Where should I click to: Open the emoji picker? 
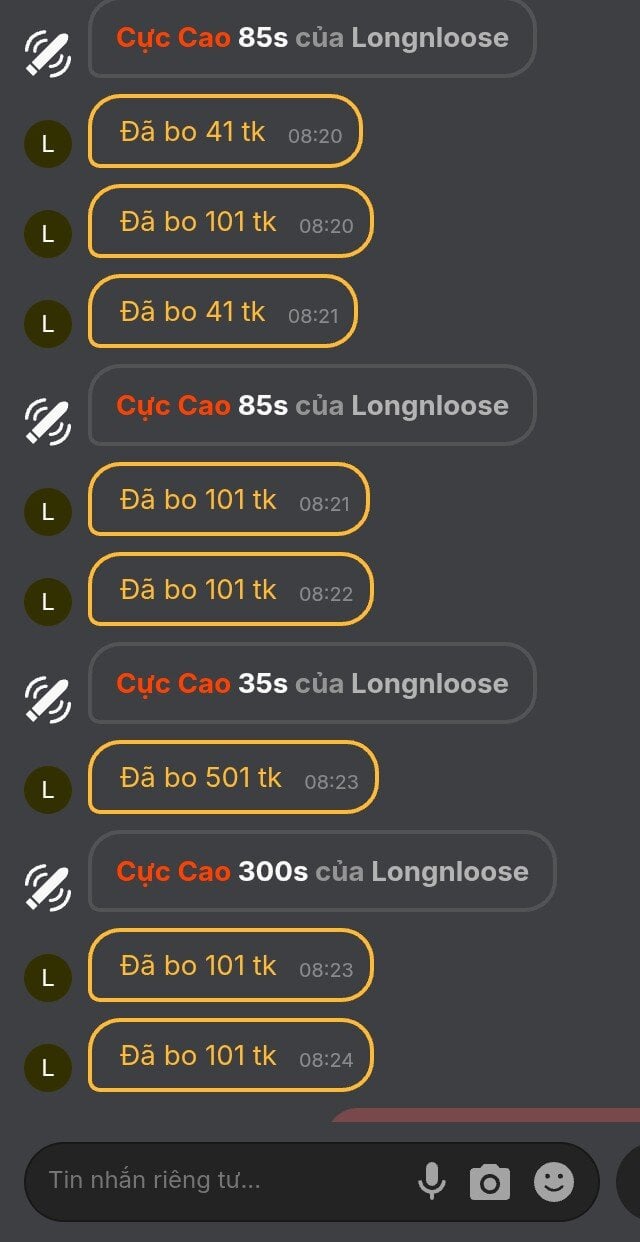coord(554,1182)
